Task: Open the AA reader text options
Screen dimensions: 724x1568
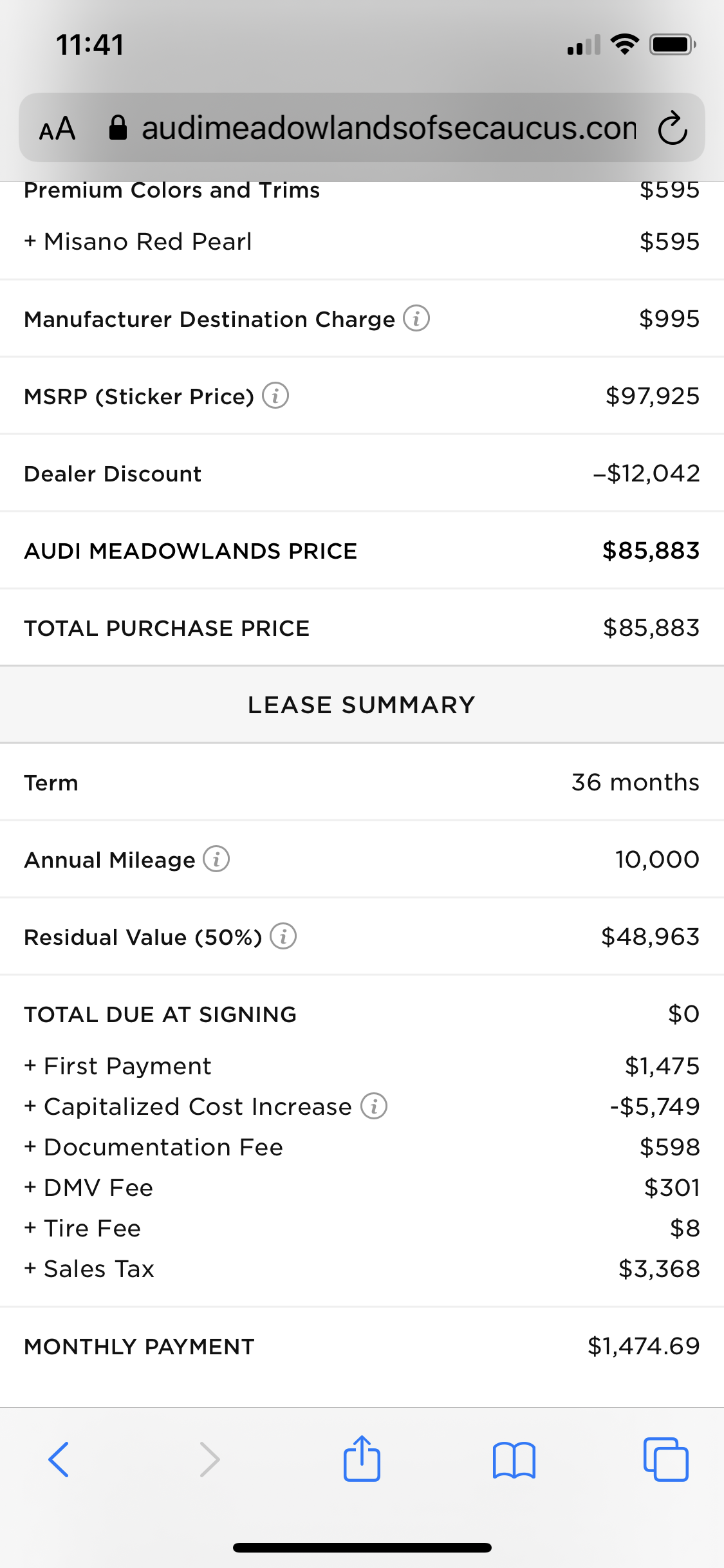Action: (57, 128)
